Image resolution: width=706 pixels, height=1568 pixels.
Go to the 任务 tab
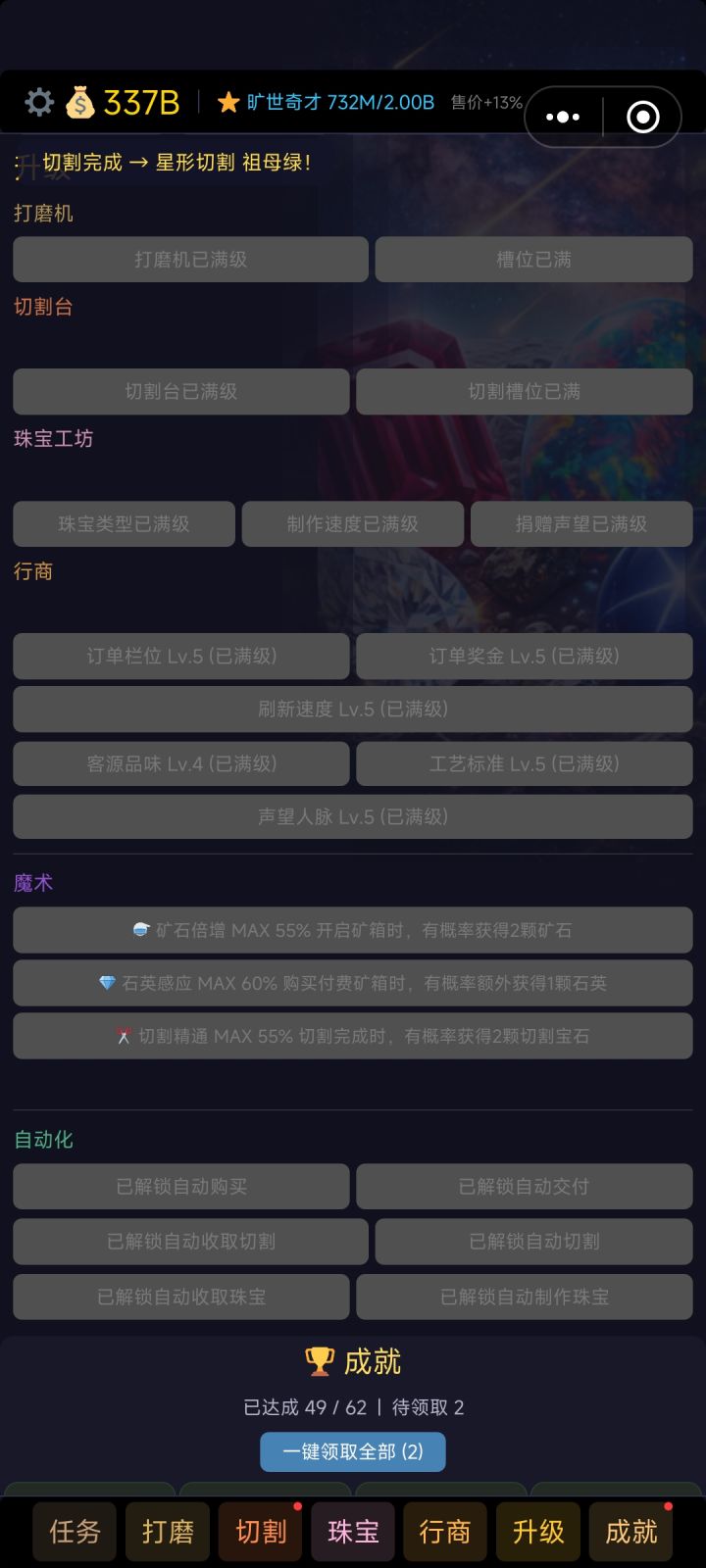coord(74,1530)
